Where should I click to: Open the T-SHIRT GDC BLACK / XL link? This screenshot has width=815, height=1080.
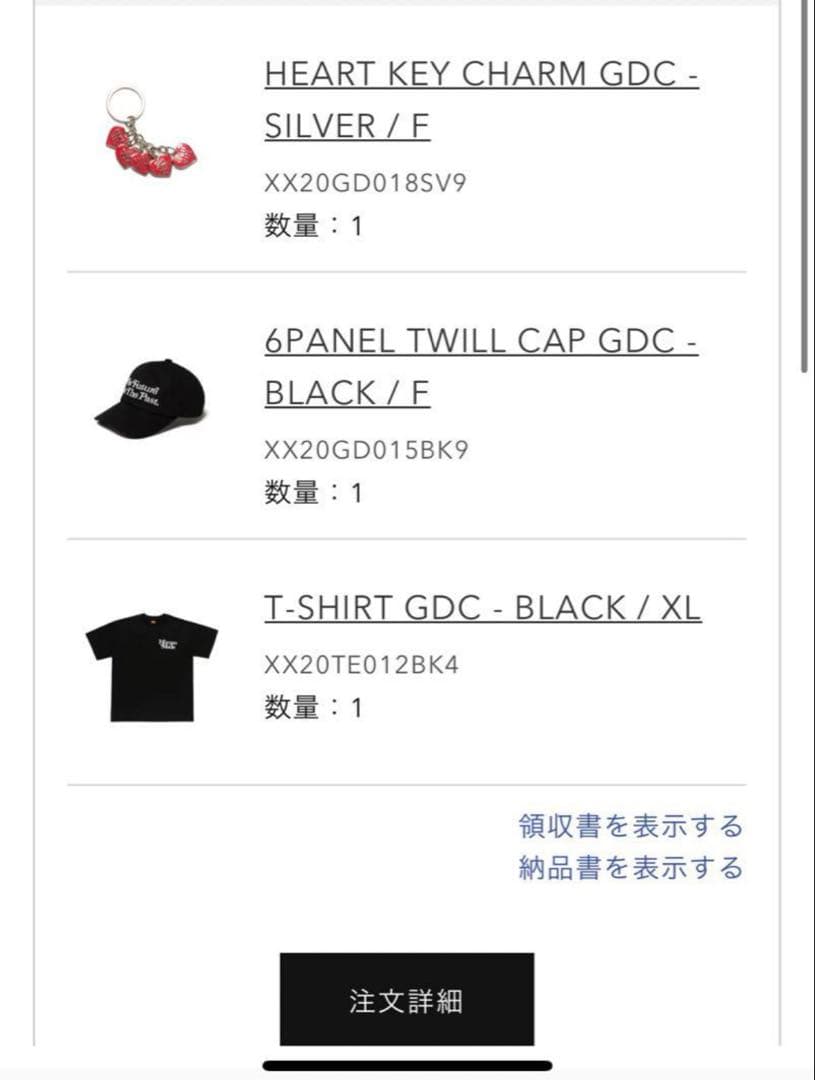(482, 608)
